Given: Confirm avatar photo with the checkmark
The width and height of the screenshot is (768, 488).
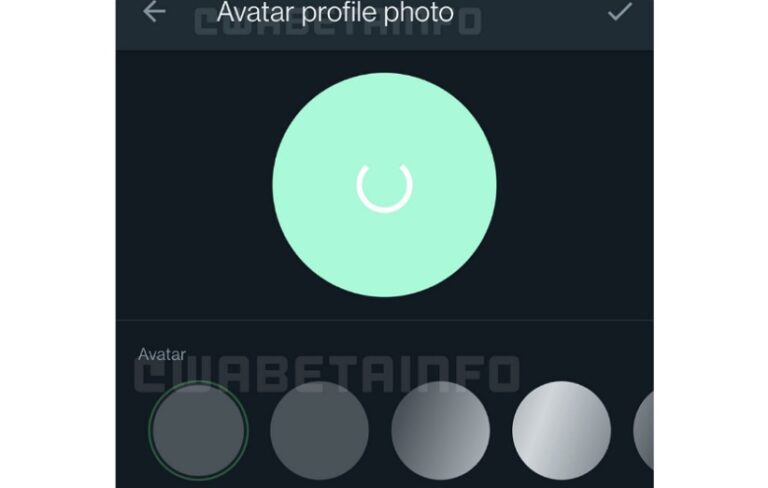Looking at the screenshot, I should 620,12.
